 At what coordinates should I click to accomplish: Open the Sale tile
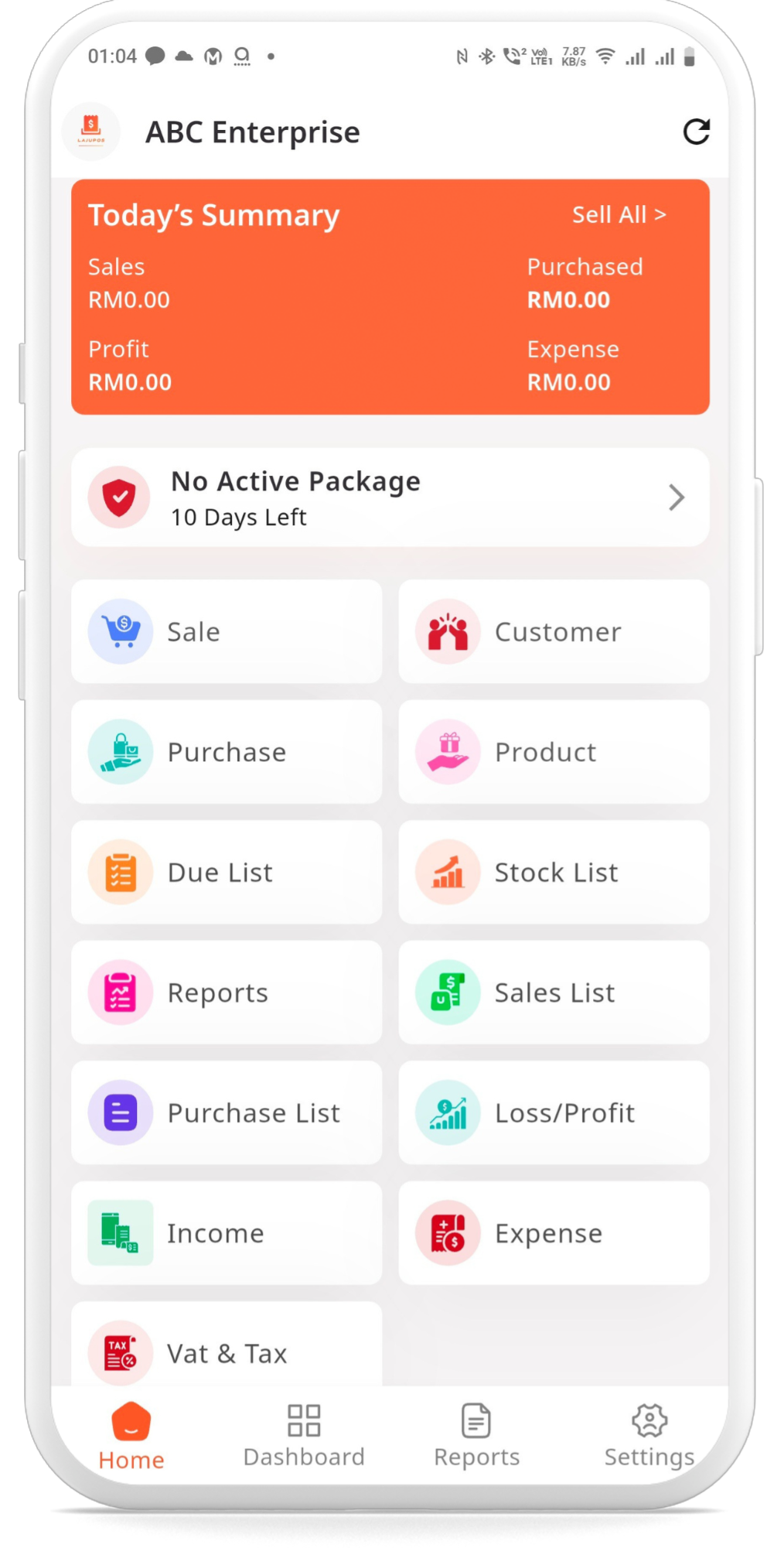click(226, 632)
